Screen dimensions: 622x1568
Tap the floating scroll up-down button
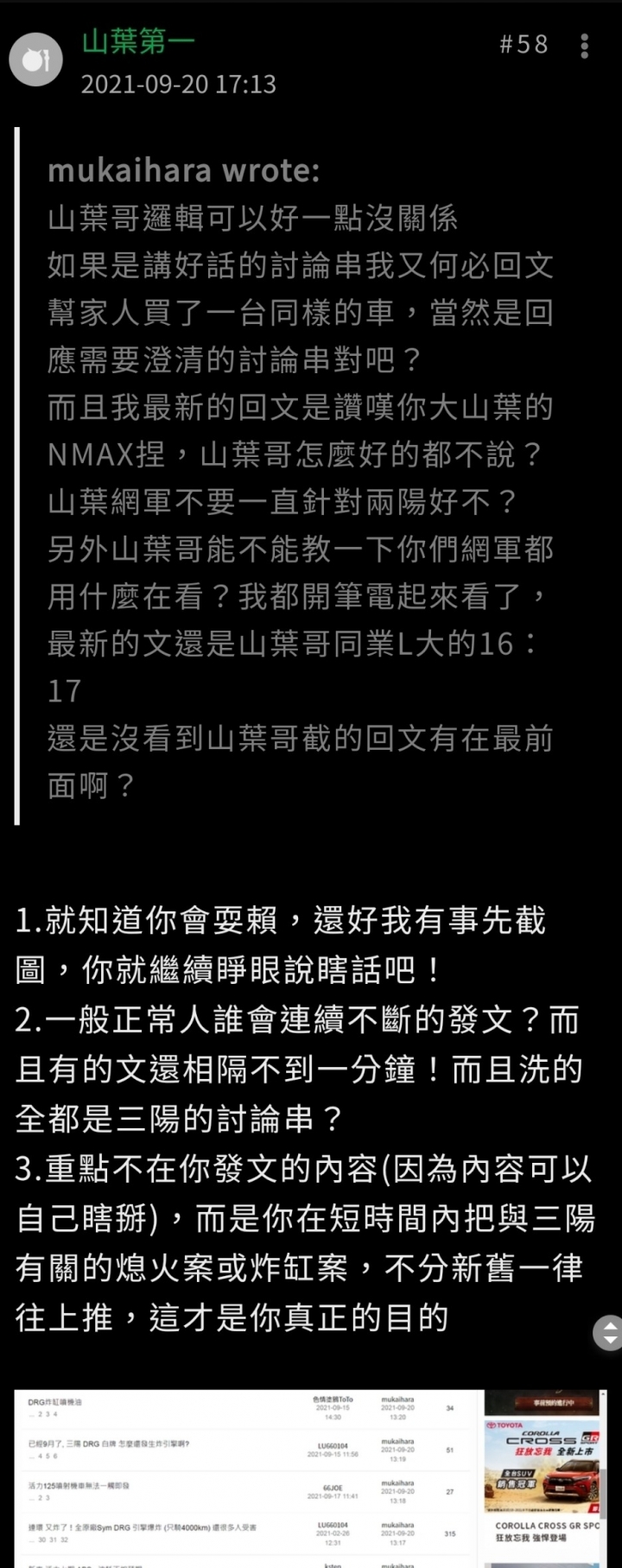[608, 1332]
